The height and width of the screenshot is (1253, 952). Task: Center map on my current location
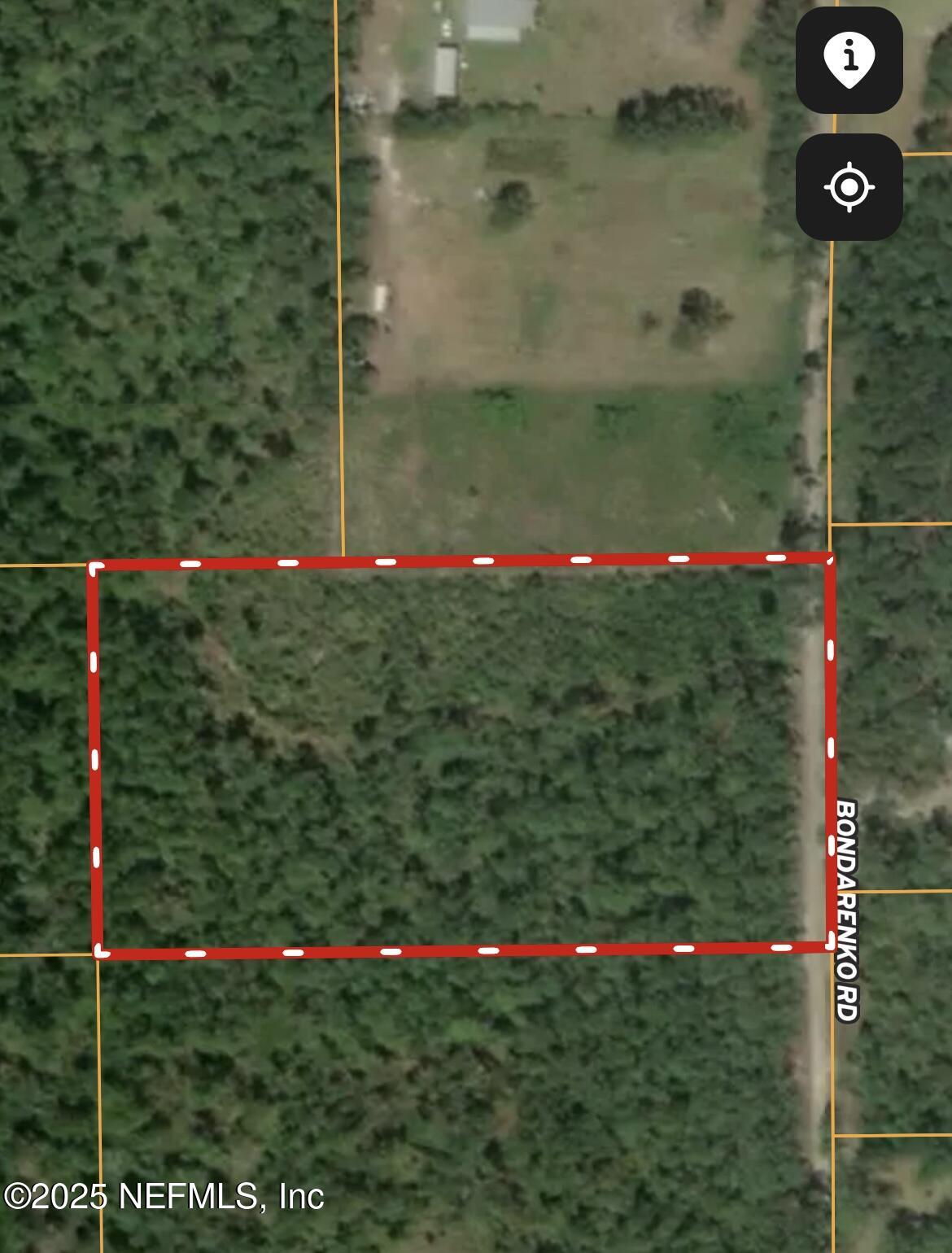coord(849,187)
